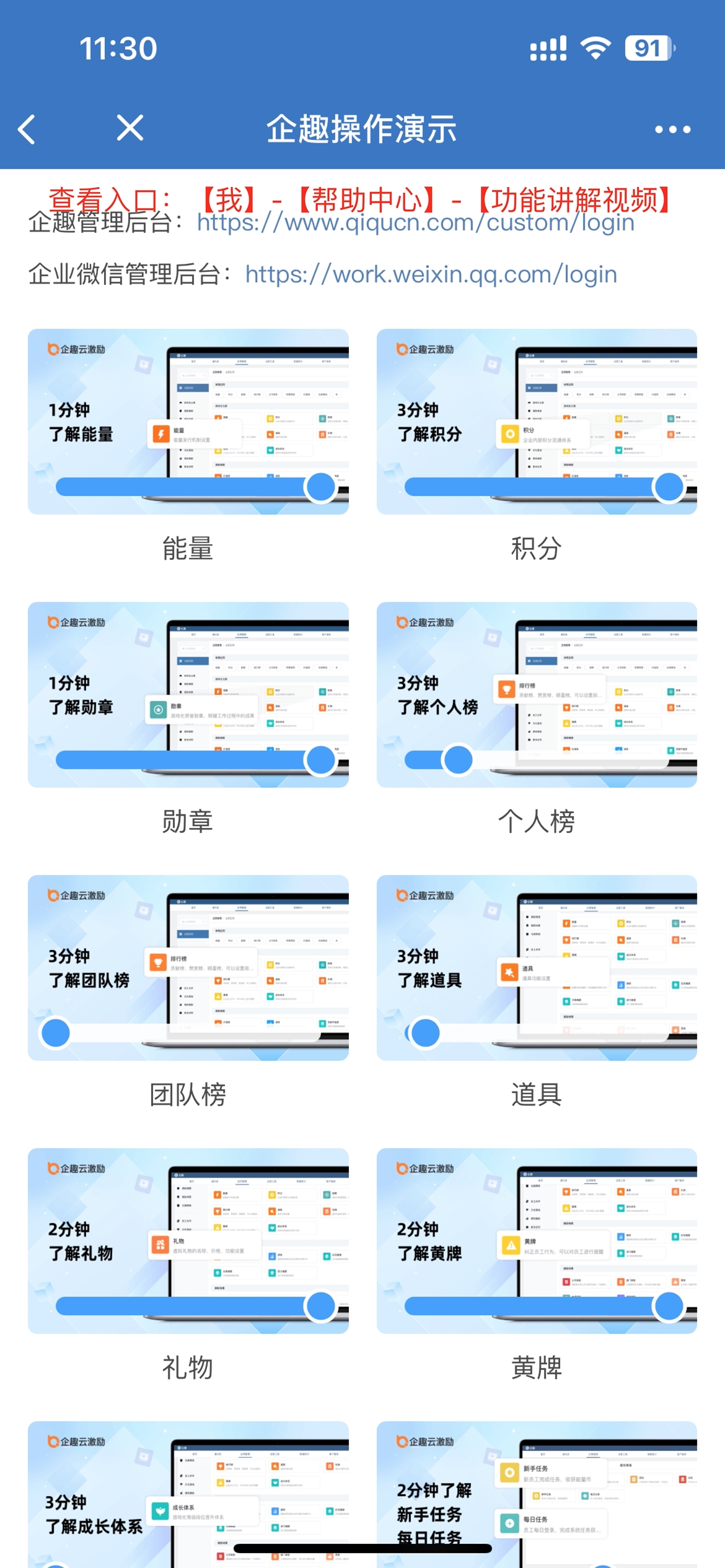Open the work.weixin.qq.com login link

click(431, 274)
